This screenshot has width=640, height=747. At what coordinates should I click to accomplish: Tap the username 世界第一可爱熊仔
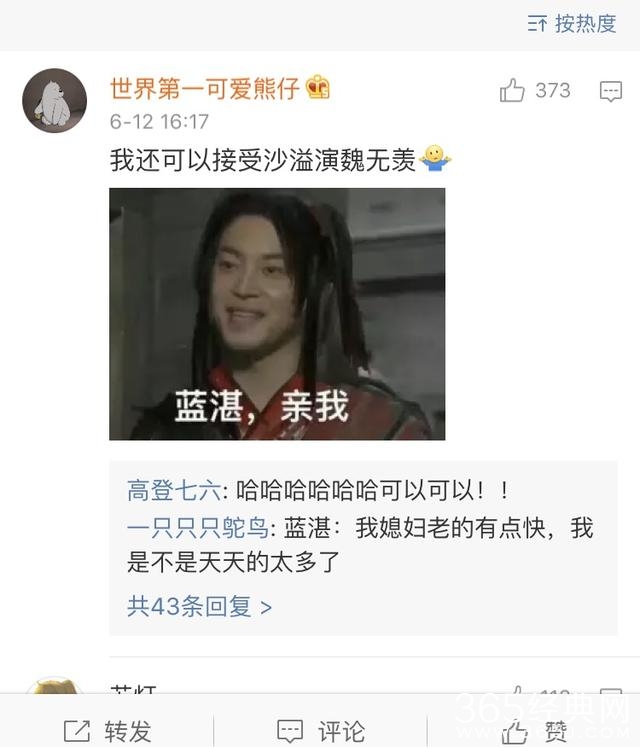[205, 88]
